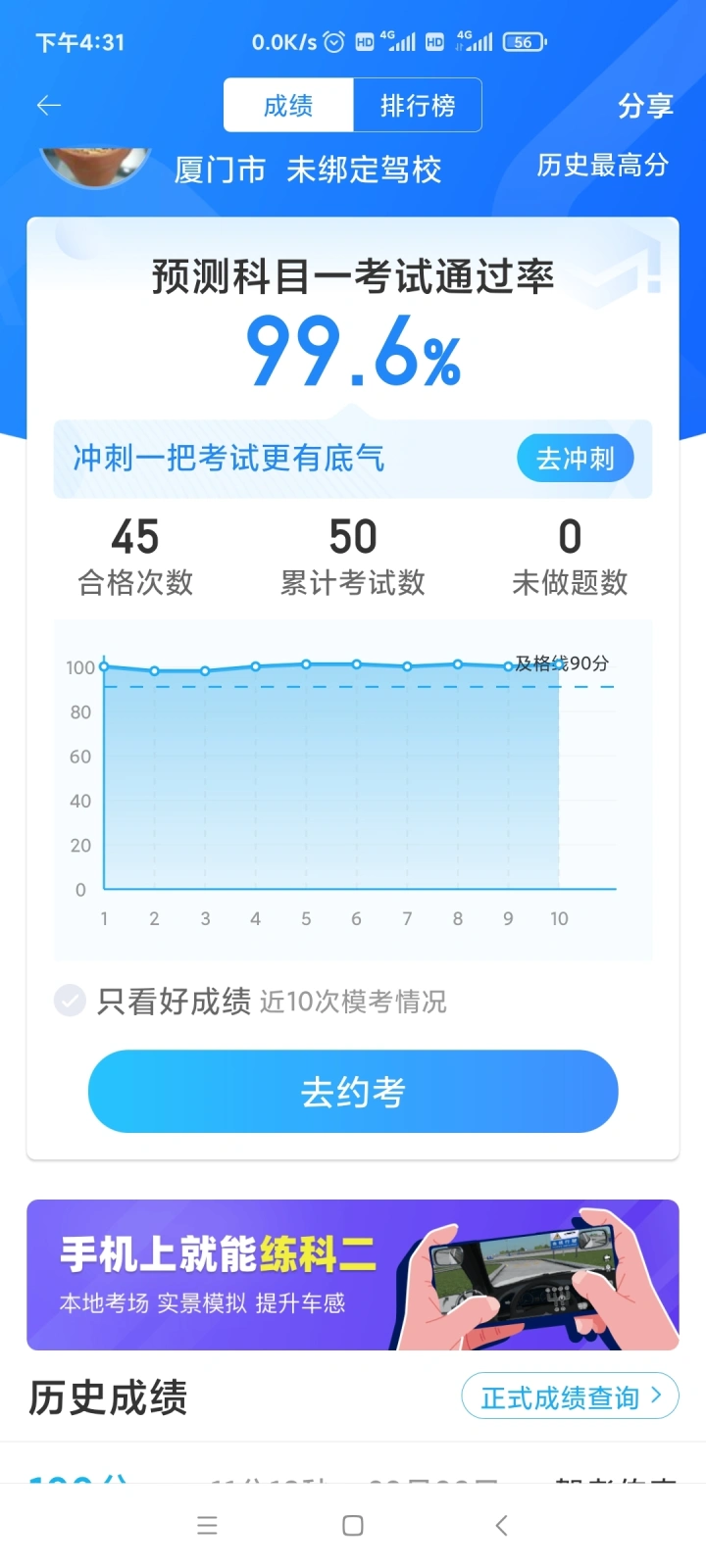Open 历史最高分 view

602,165
